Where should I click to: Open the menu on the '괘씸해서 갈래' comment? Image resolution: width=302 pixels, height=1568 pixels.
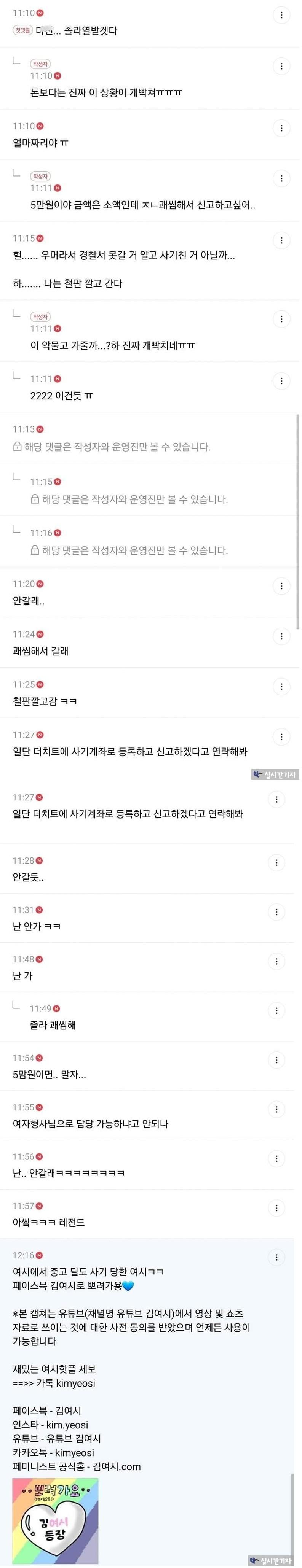pos(281,637)
